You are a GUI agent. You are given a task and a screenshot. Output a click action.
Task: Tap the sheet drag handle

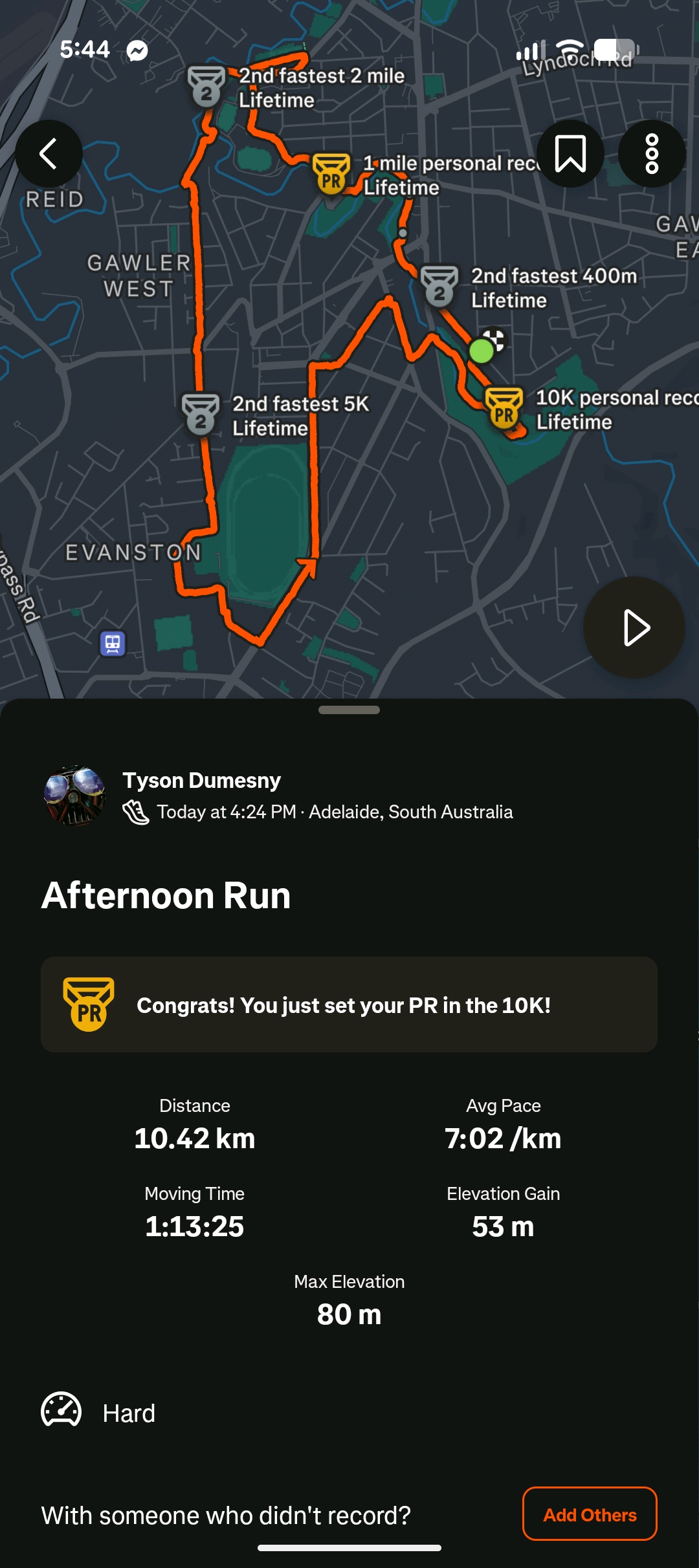pyautogui.click(x=349, y=710)
